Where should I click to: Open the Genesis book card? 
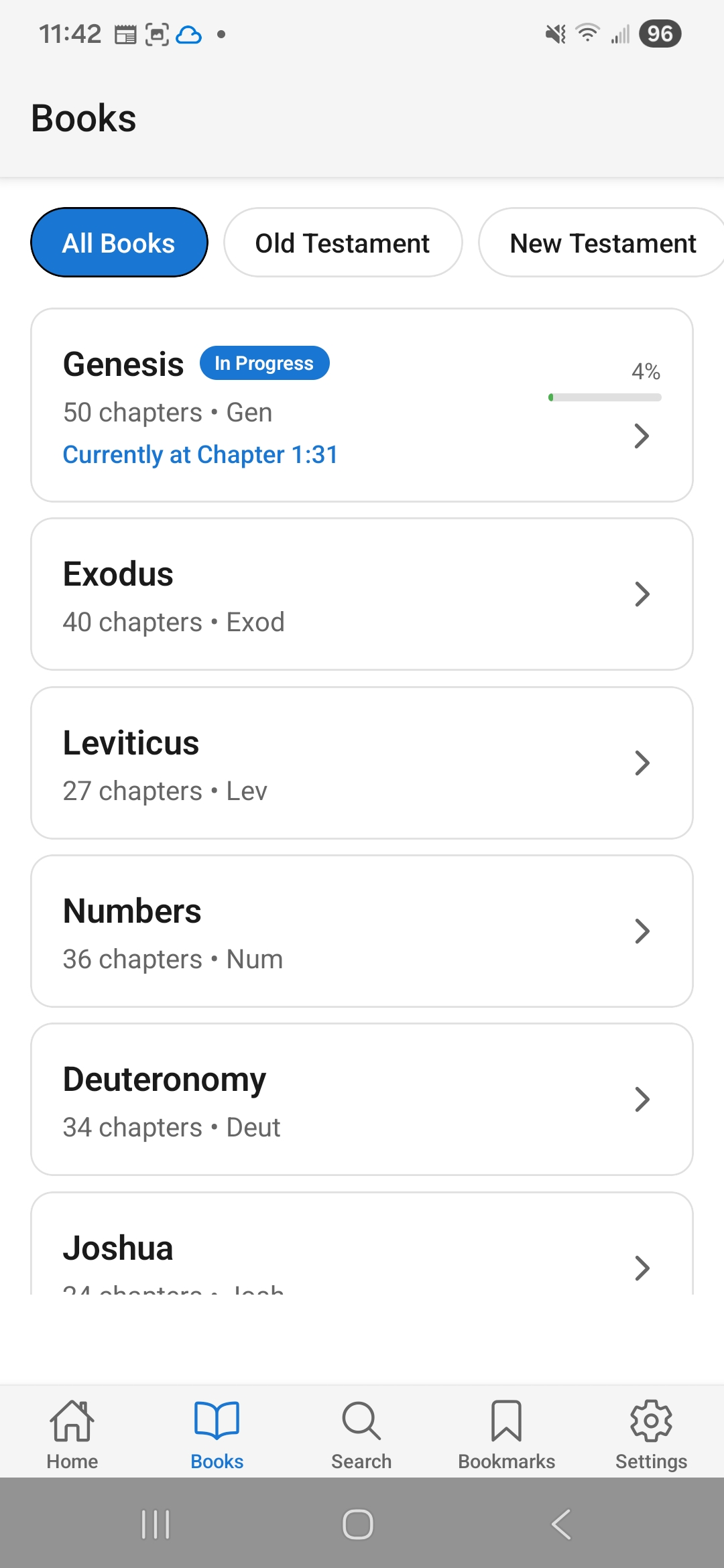pos(362,405)
